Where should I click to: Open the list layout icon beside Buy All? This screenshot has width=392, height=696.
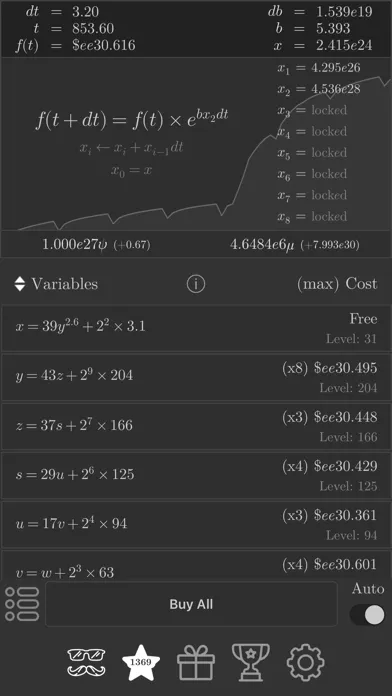click(x=22, y=604)
